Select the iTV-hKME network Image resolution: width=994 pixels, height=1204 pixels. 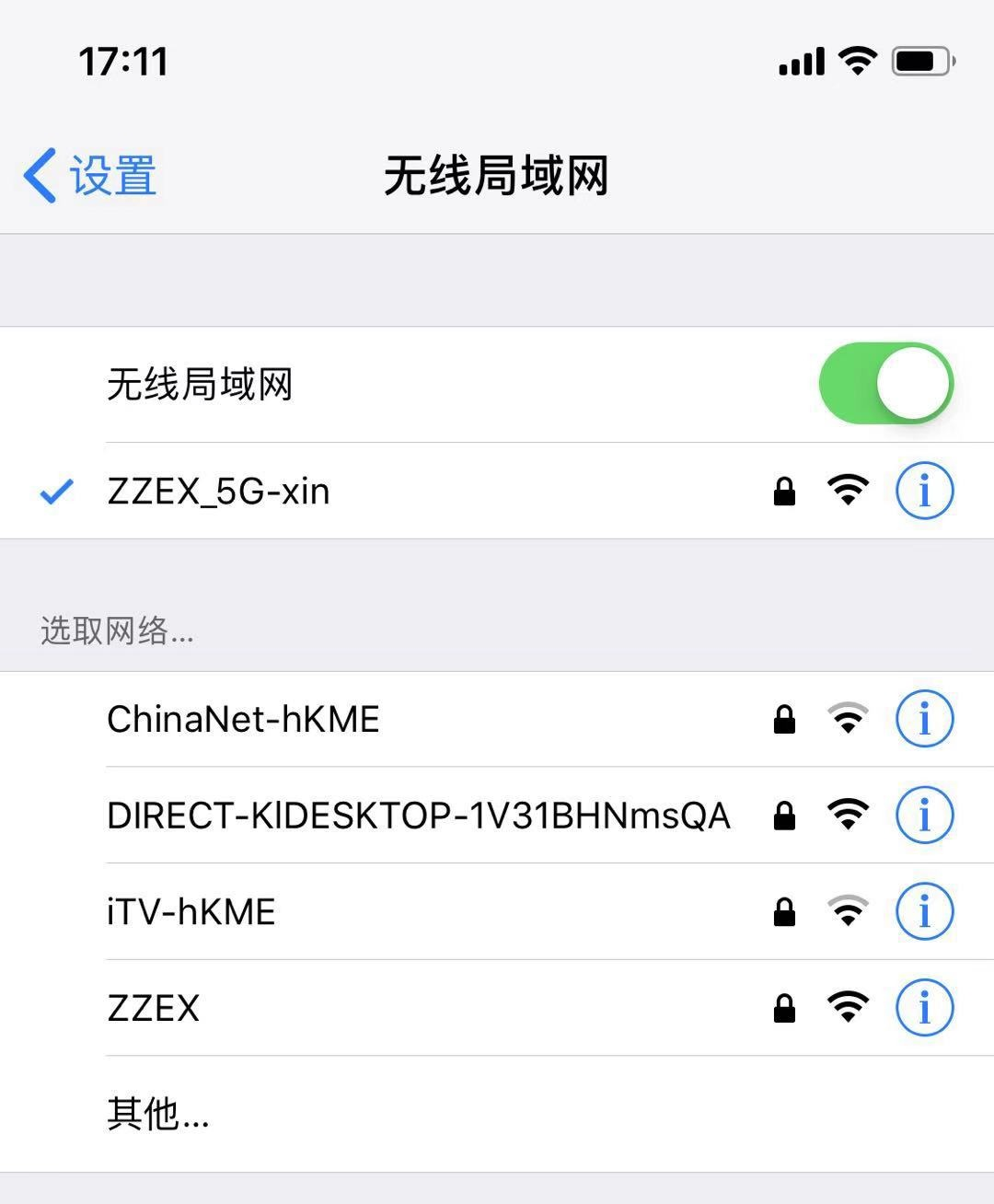[x=191, y=912]
